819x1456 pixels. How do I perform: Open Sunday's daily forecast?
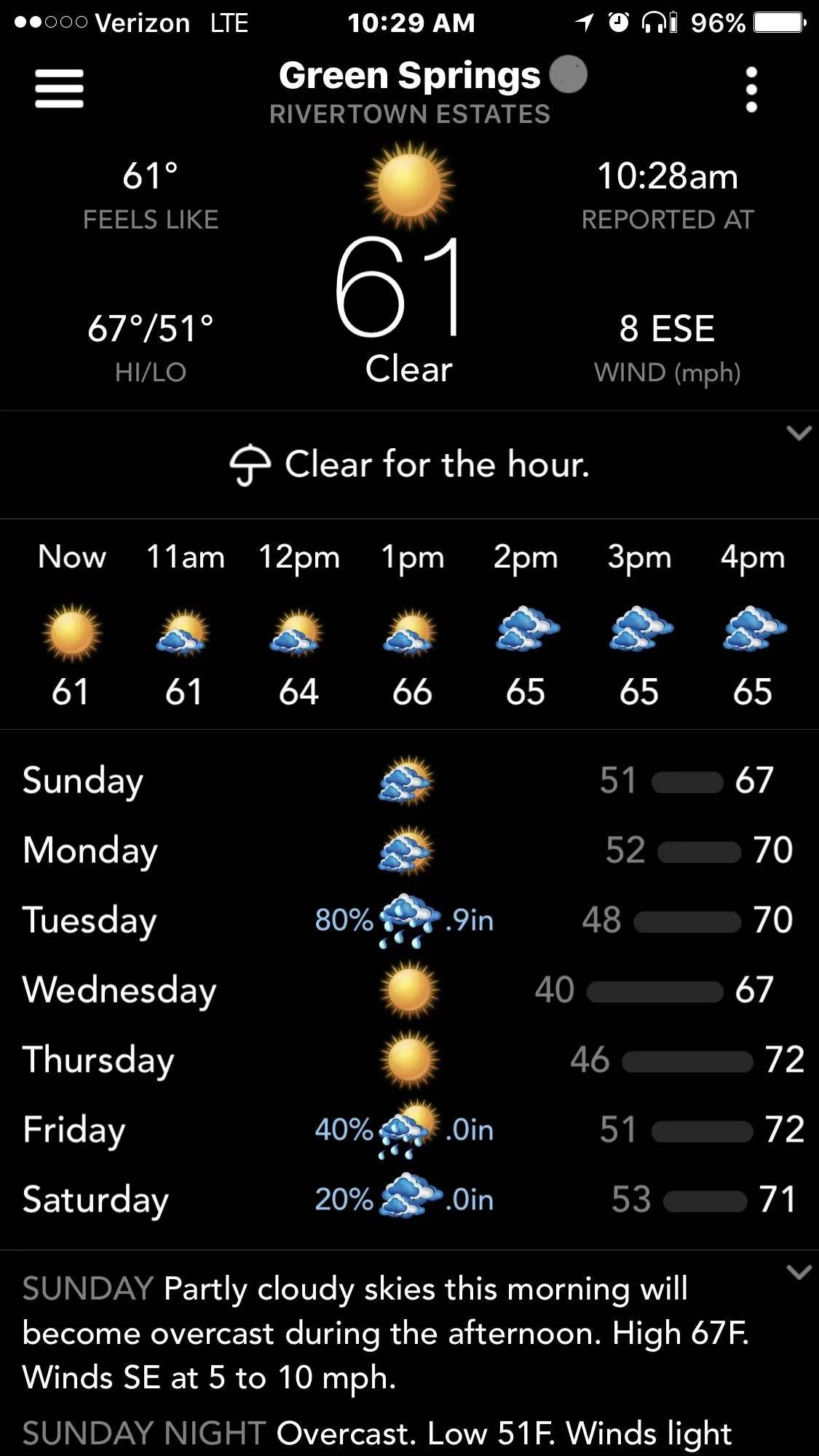[x=408, y=781]
